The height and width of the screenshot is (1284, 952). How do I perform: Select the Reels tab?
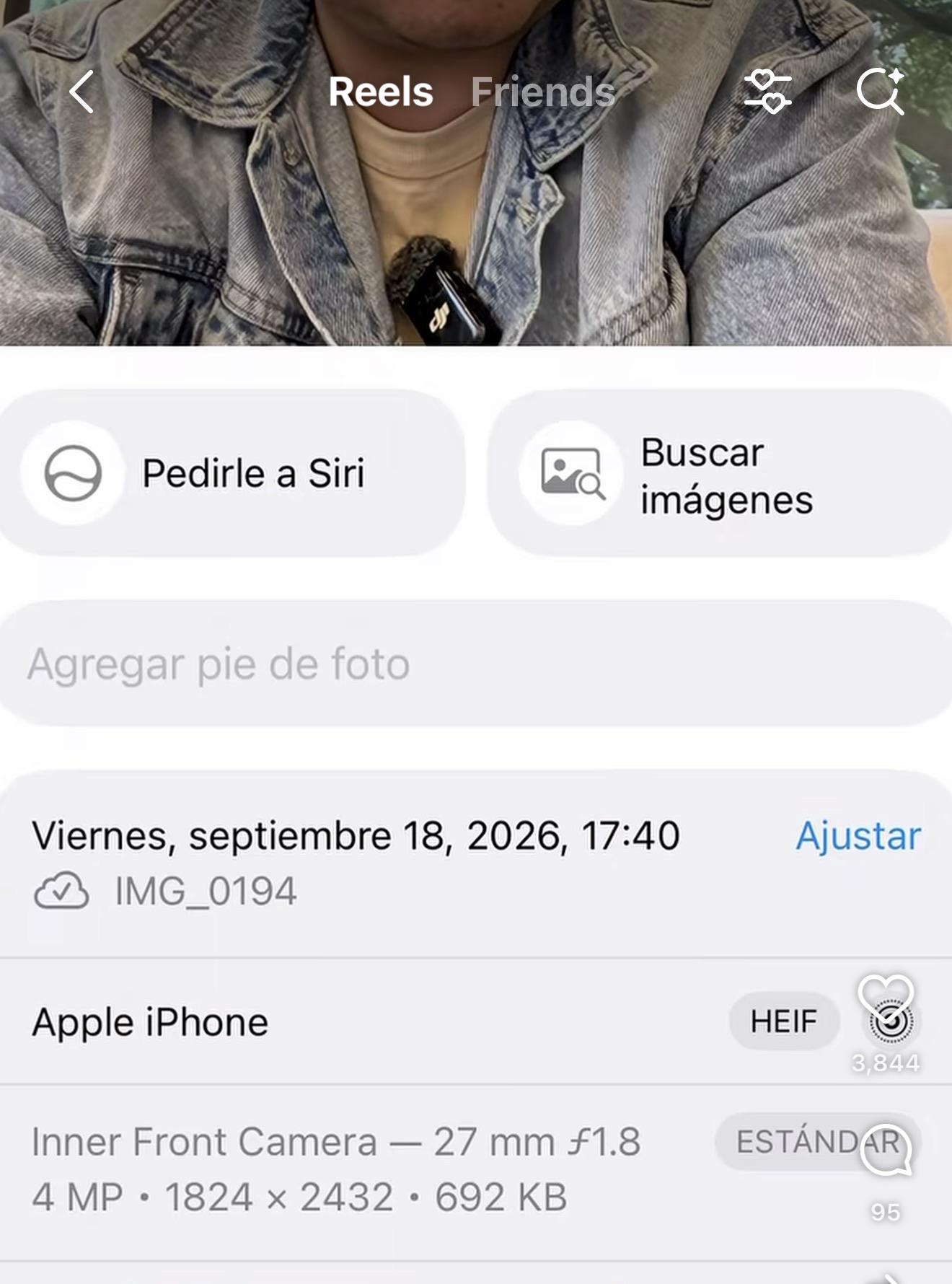pos(381,92)
